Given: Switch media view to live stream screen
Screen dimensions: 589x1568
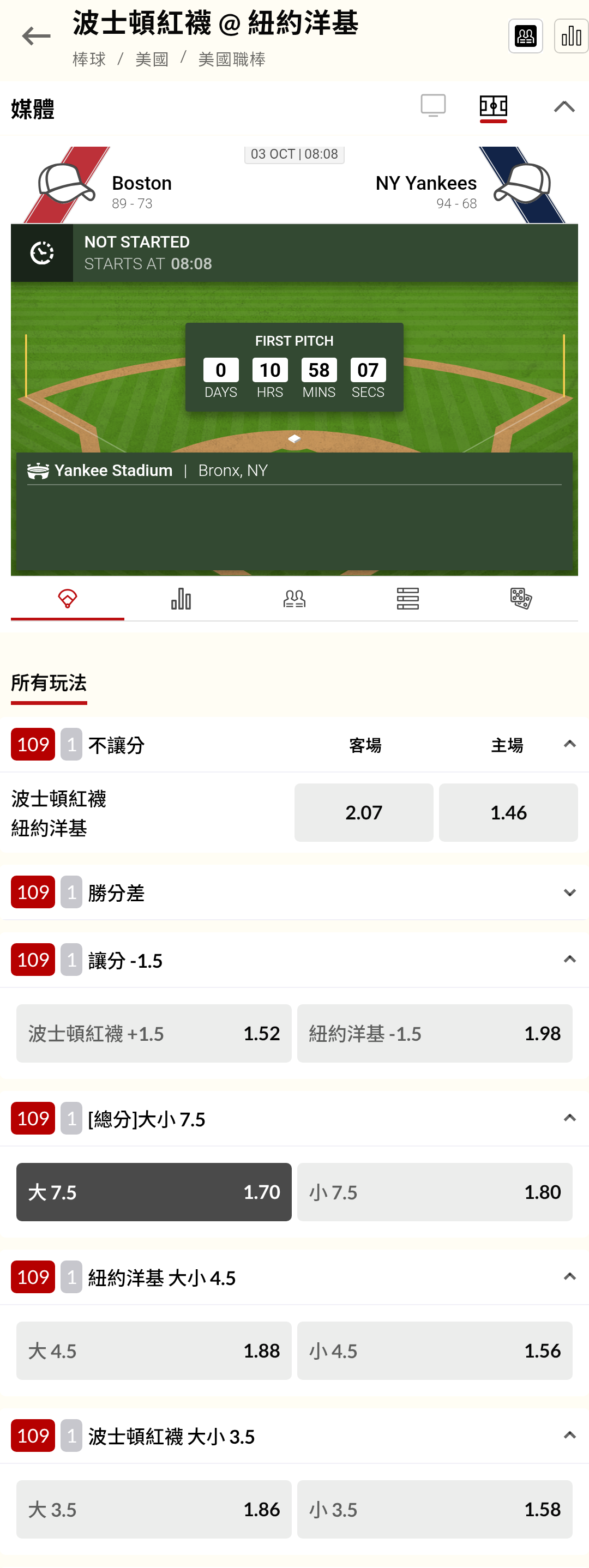Looking at the screenshot, I should (433, 106).
